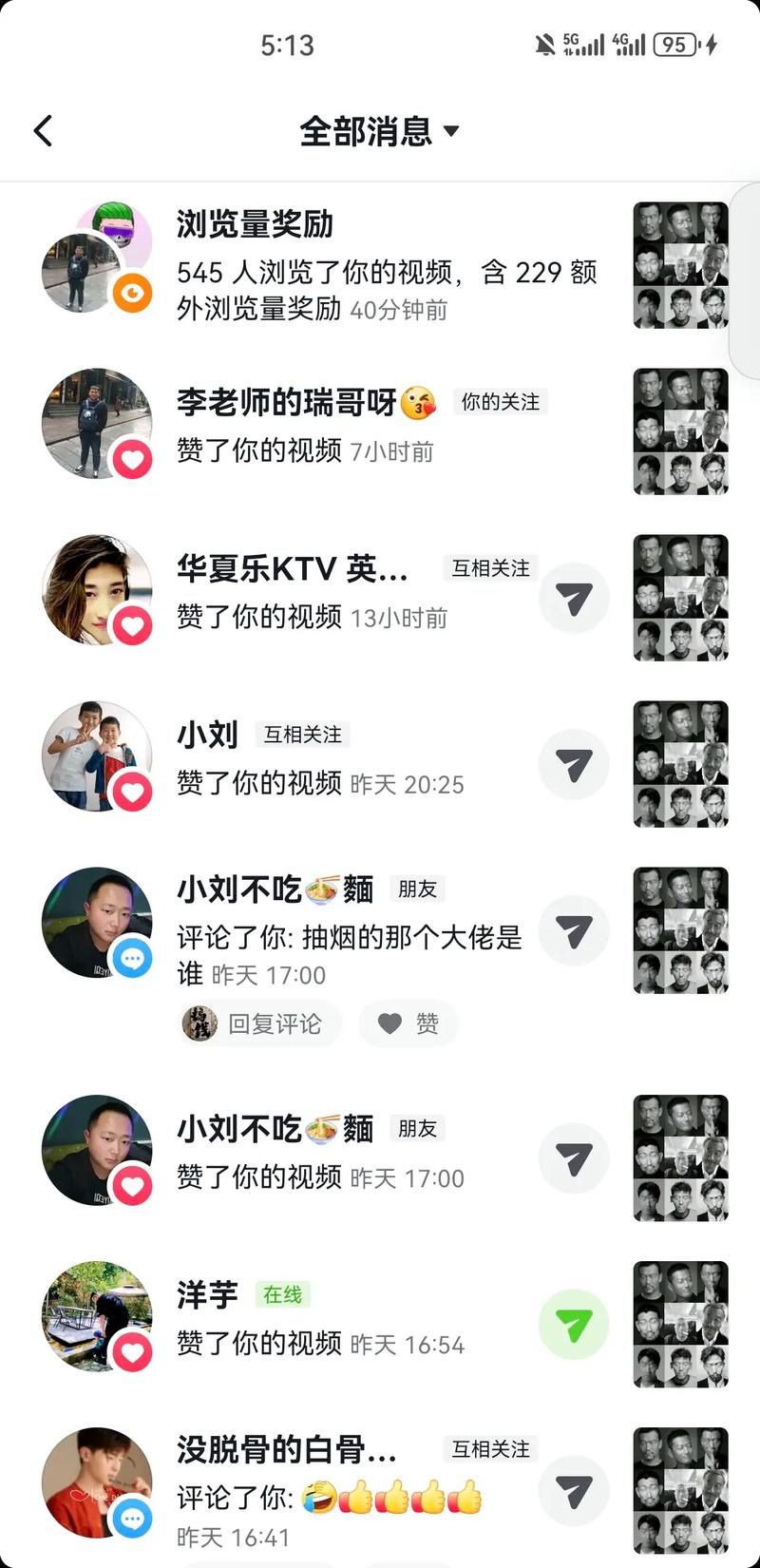Reply to 小刘不吃麺's comment with 回复评论
The image size is (760, 1568).
pos(258,1023)
